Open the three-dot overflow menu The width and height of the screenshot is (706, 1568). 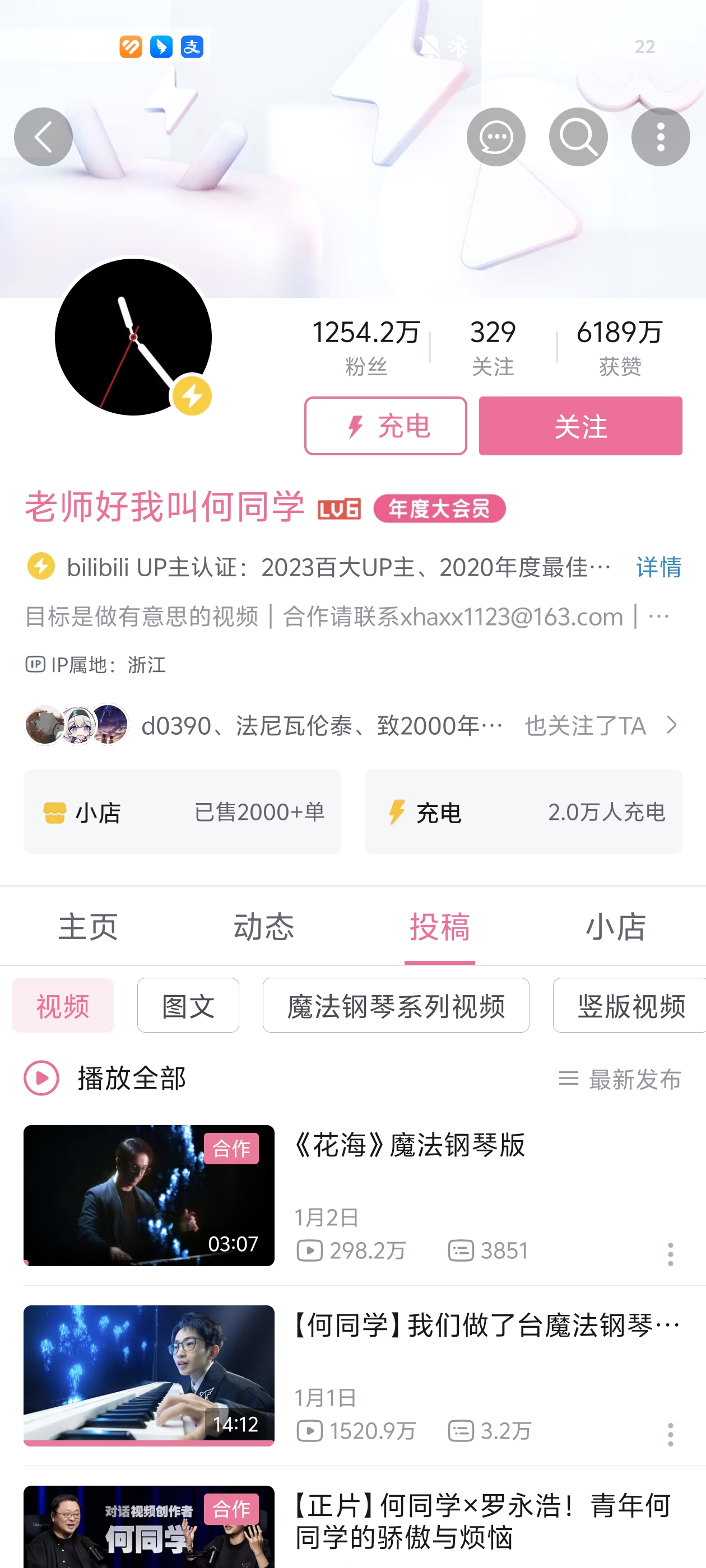(659, 137)
